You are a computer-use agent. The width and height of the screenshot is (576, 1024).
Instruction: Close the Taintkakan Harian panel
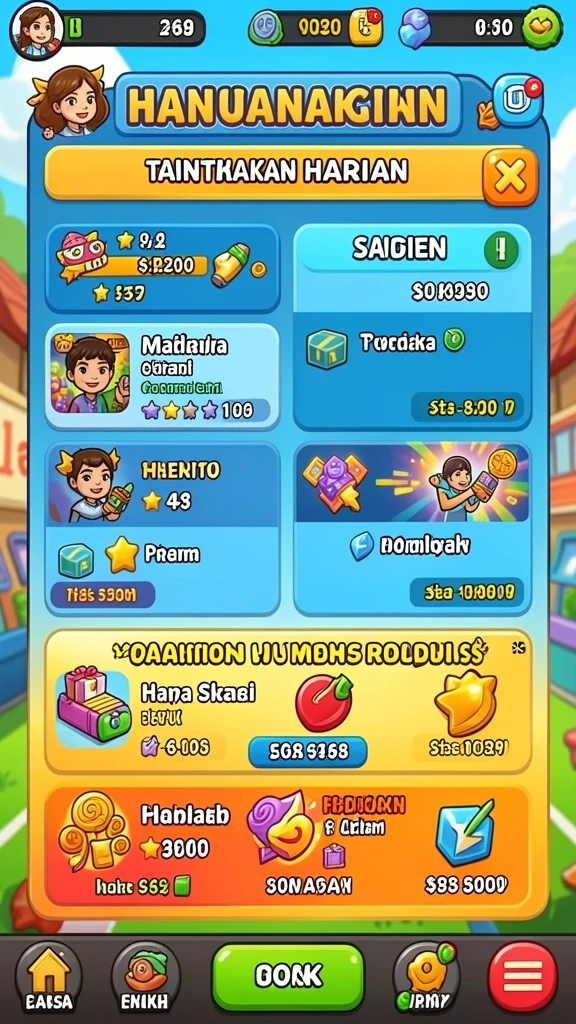(x=510, y=176)
